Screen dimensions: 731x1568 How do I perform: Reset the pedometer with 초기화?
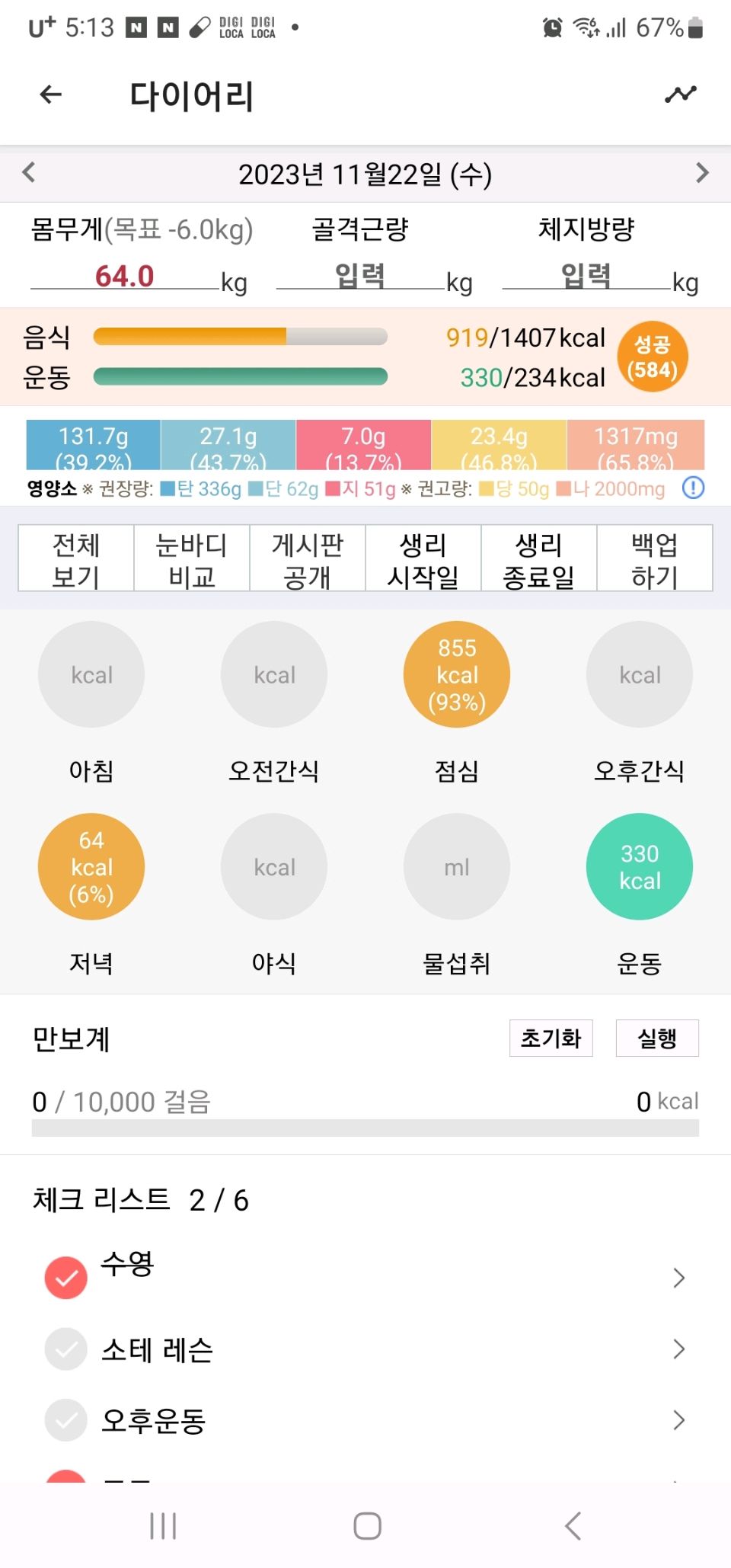click(551, 1038)
